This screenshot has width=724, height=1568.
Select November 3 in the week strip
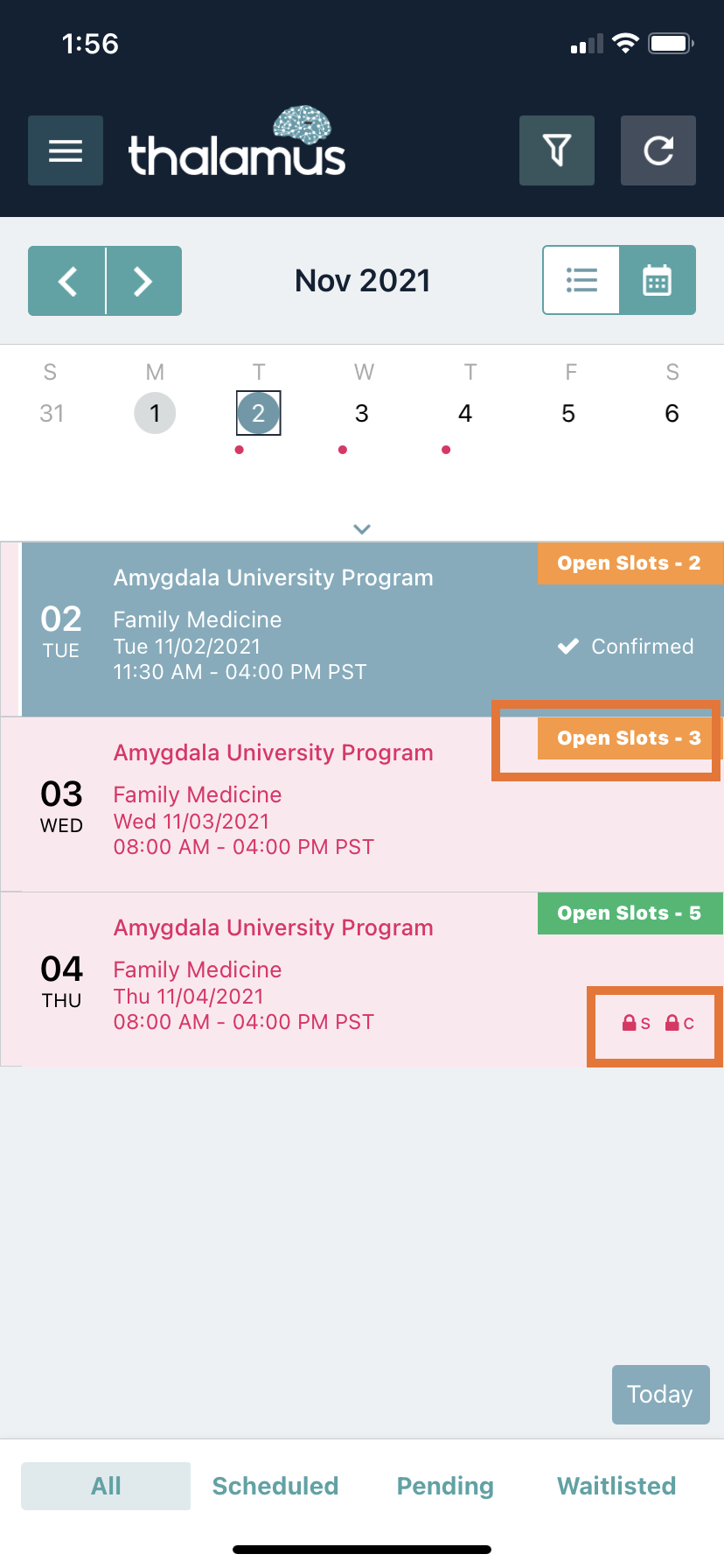click(x=361, y=412)
